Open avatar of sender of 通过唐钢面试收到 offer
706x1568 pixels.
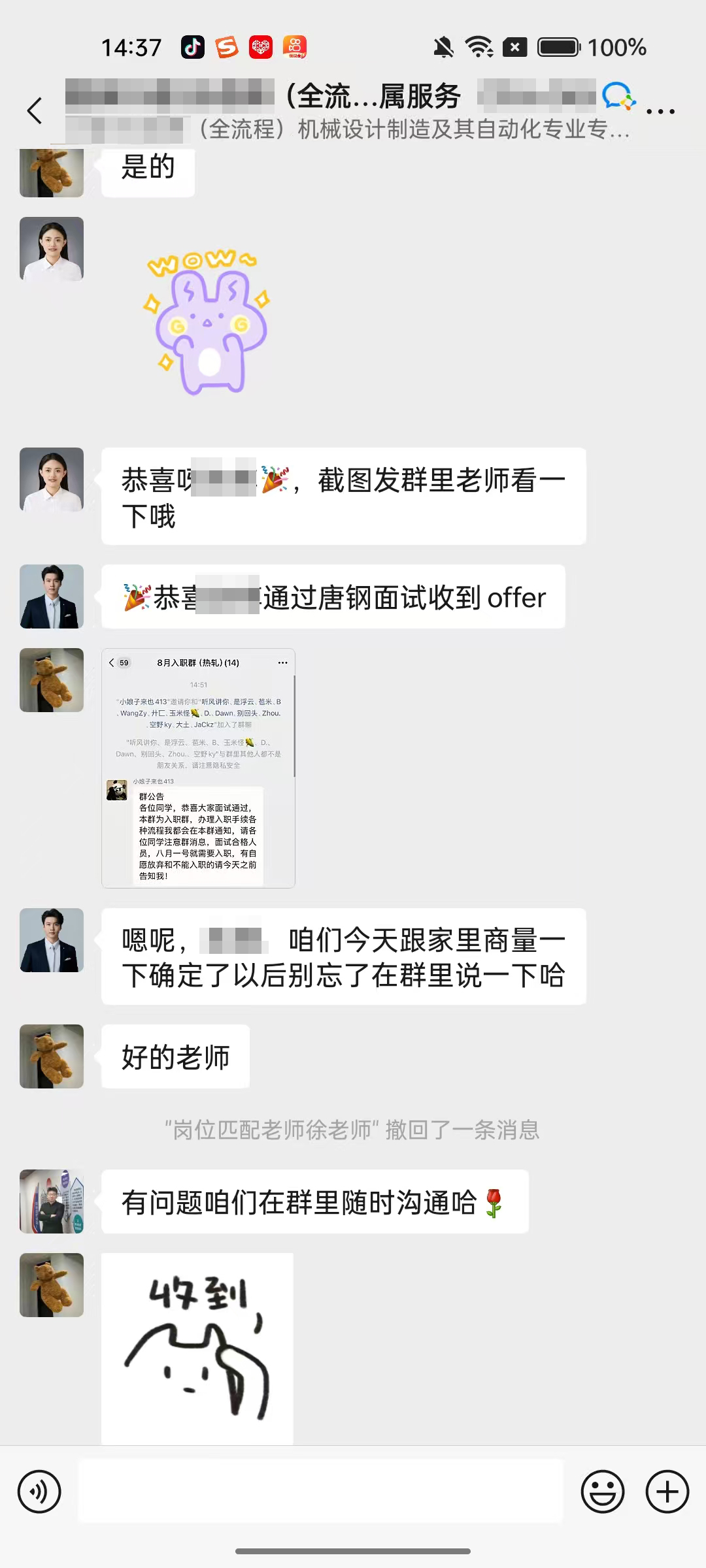point(52,596)
